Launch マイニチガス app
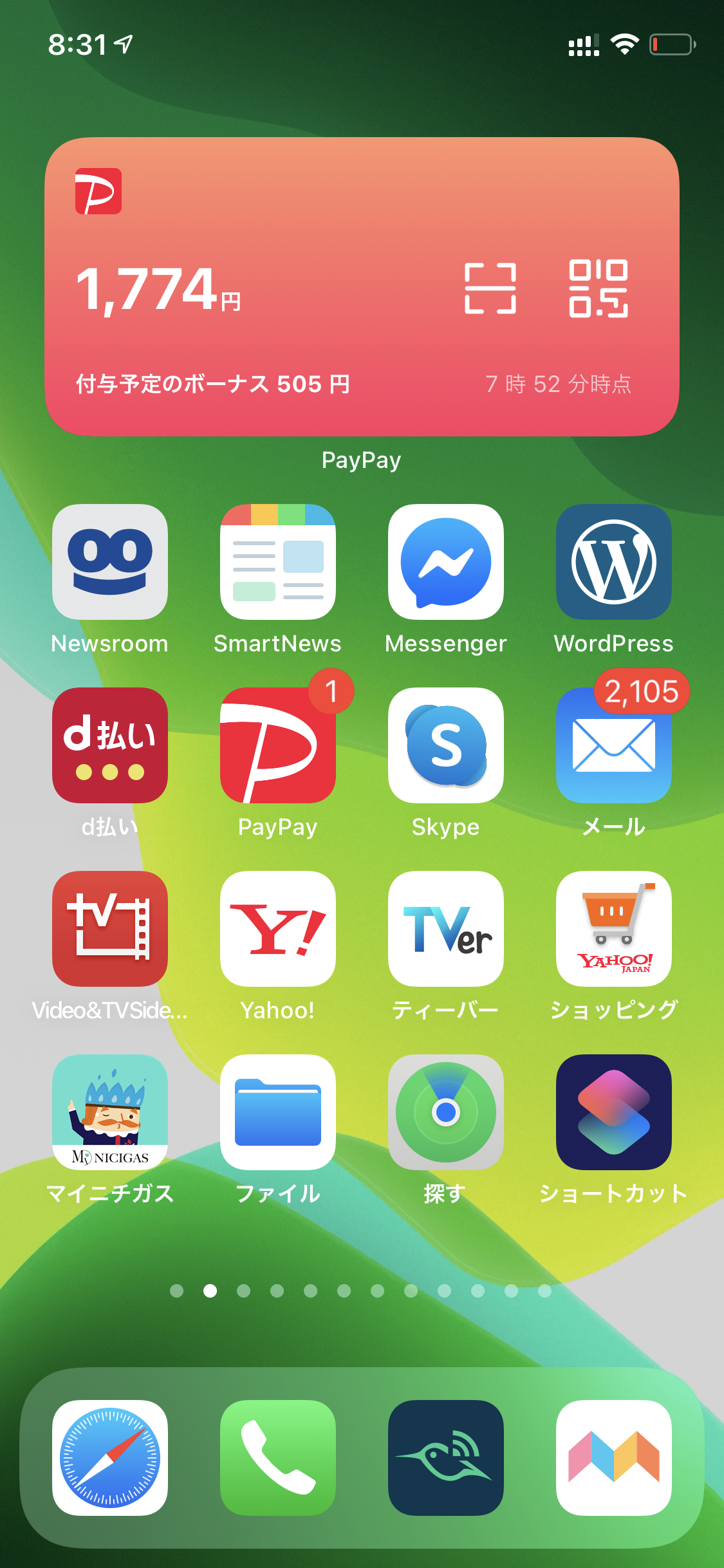This screenshot has width=724, height=1568. pos(110,1112)
